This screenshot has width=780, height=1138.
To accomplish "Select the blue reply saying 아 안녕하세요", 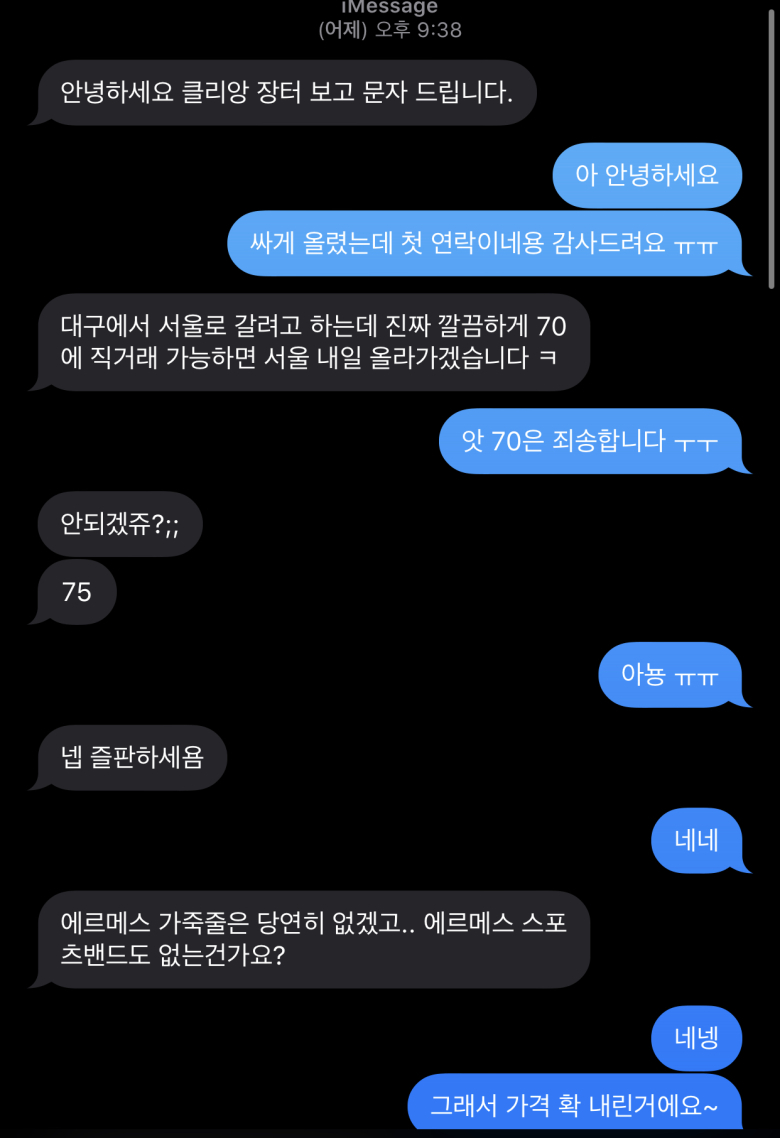I will click(647, 175).
